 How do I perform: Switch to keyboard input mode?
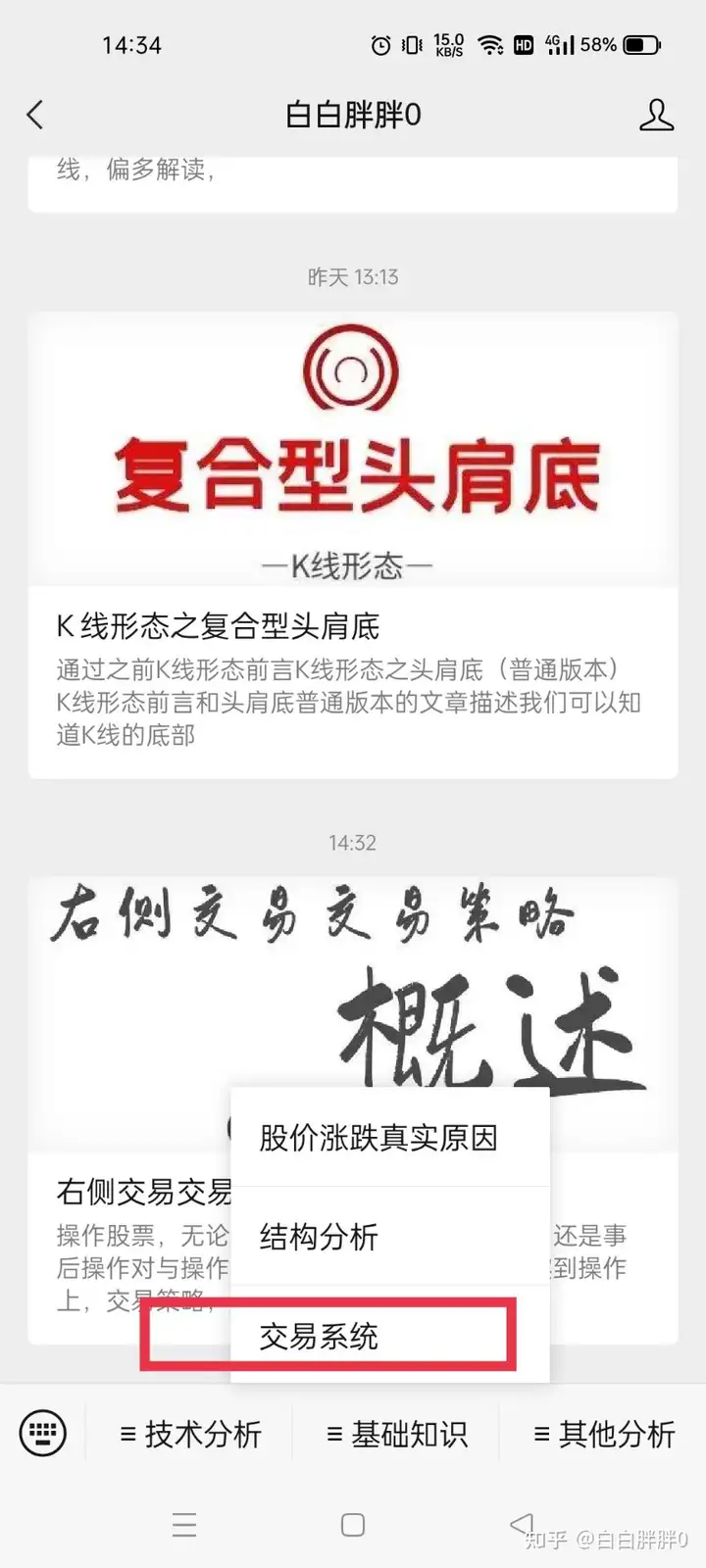click(43, 1434)
